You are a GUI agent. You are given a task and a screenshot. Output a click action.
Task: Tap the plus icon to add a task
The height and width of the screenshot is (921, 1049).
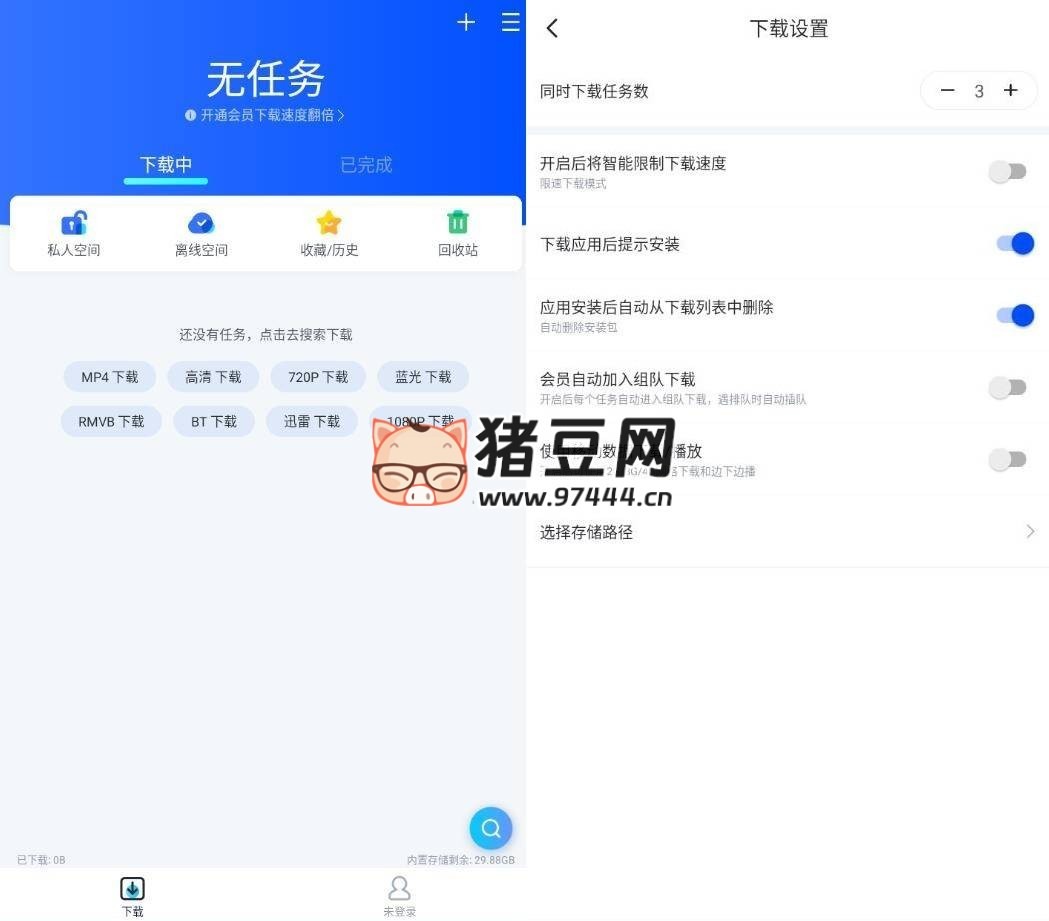466,22
